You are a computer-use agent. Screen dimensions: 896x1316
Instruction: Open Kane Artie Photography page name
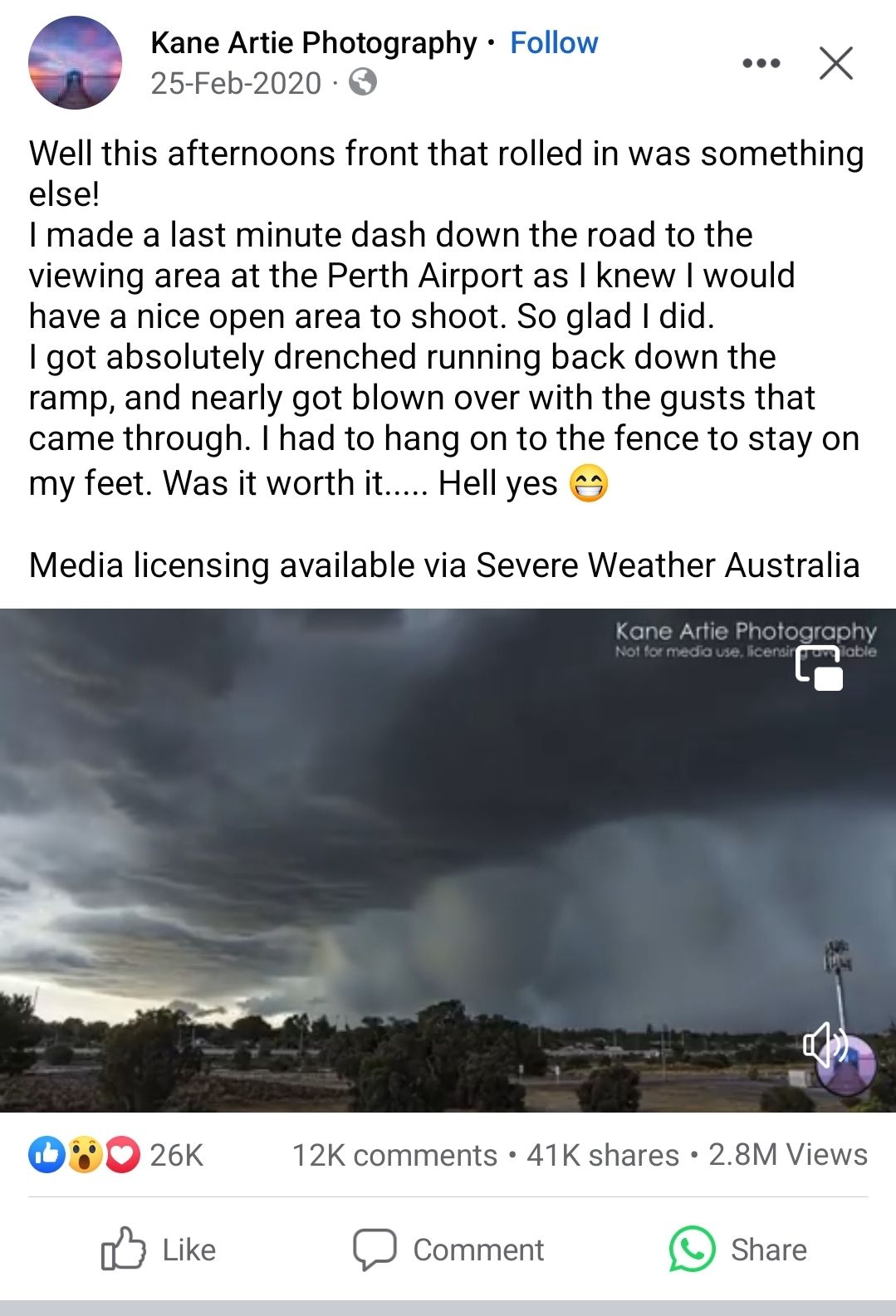coord(313,42)
